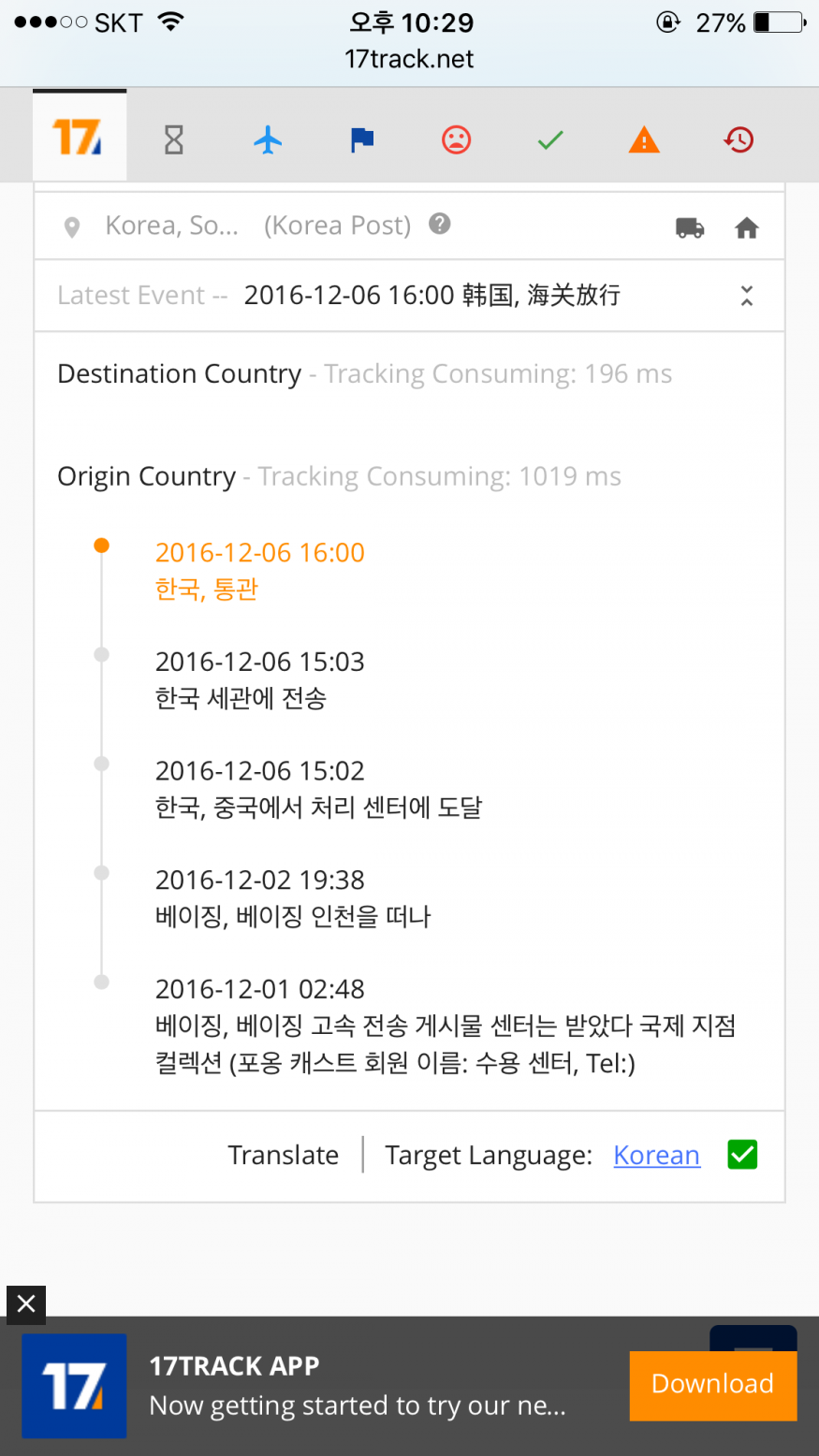This screenshot has height=1456, width=819.
Task: Show the blue flag pick-up tab
Action: click(362, 140)
